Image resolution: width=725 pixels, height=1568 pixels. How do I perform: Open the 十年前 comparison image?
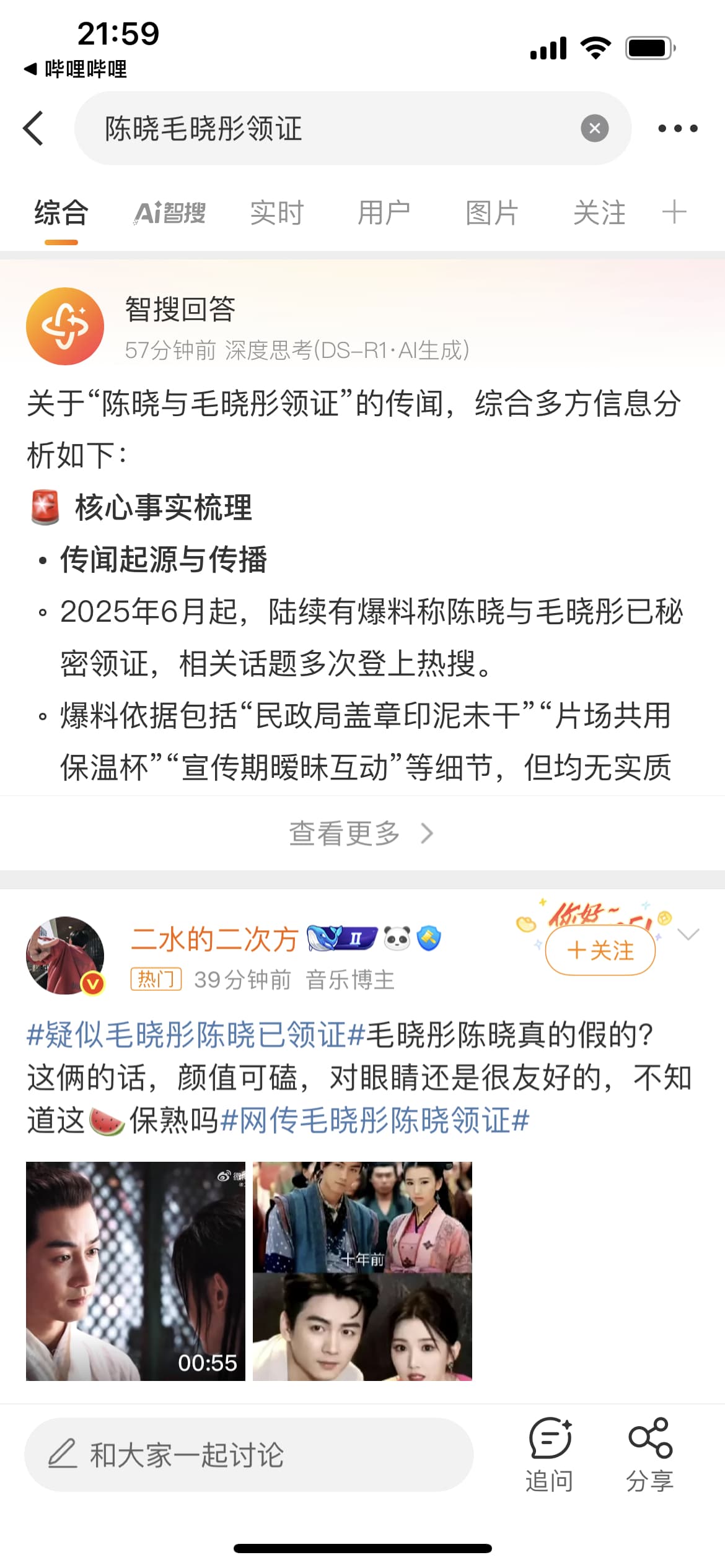click(362, 1271)
